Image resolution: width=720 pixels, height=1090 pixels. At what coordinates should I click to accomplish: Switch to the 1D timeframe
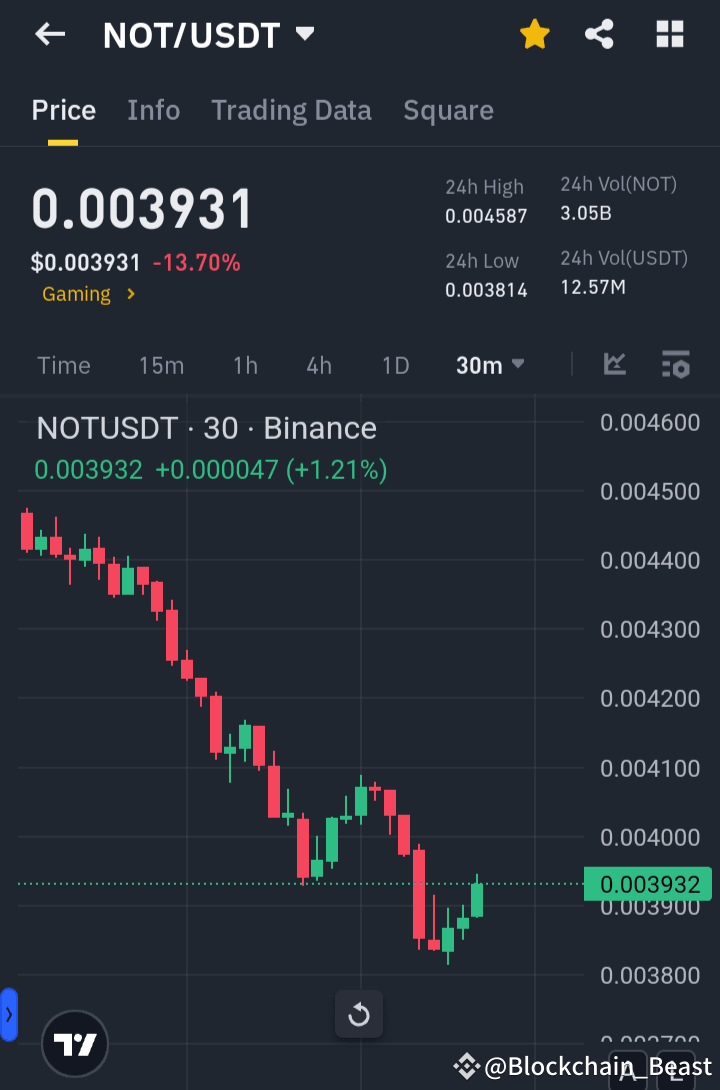pyautogui.click(x=395, y=365)
